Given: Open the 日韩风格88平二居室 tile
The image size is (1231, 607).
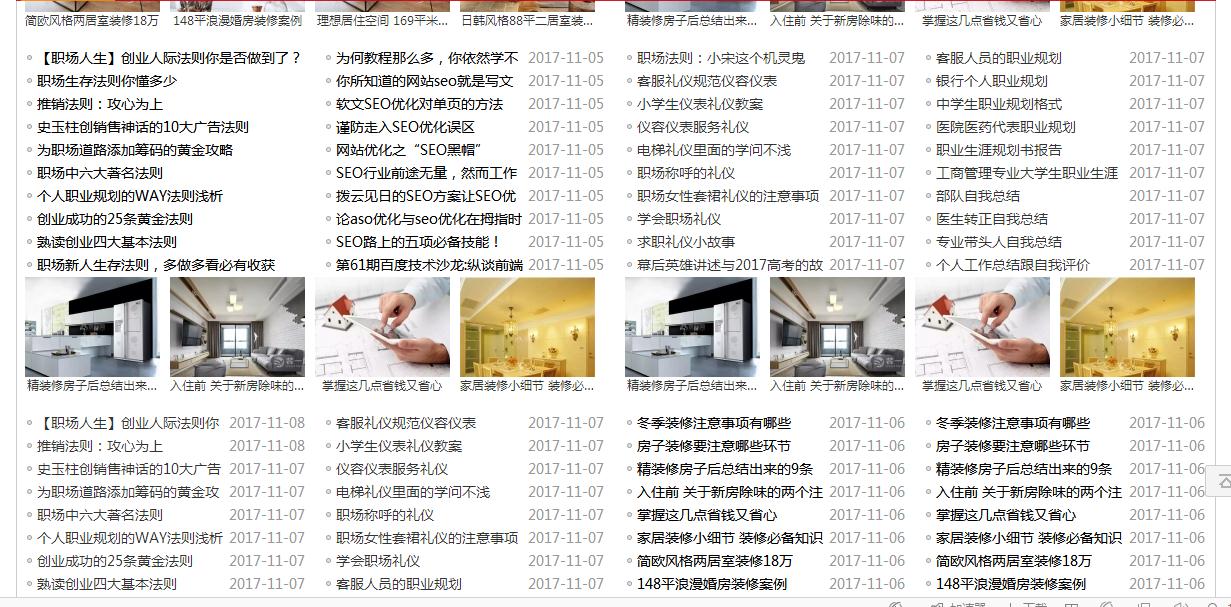Looking at the screenshot, I should tap(527, 20).
